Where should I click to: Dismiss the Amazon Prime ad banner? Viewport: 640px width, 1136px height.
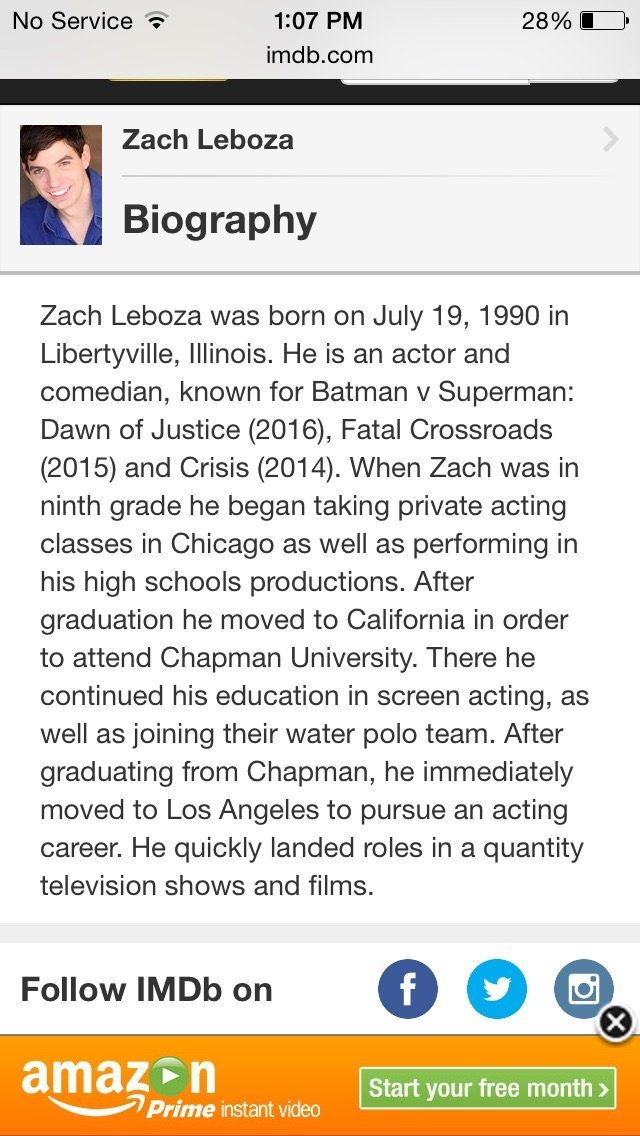pos(616,1023)
